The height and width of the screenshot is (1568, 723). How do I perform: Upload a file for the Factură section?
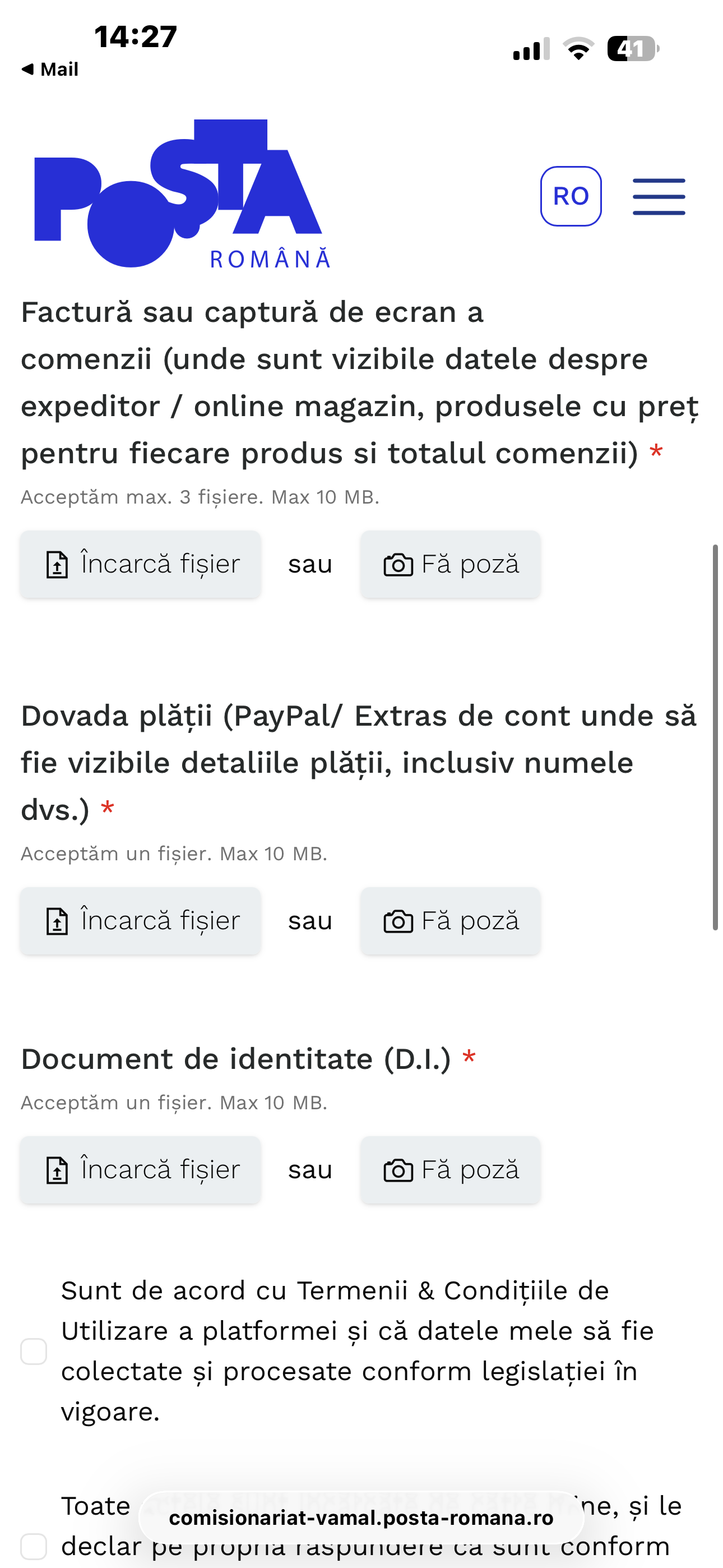141,564
